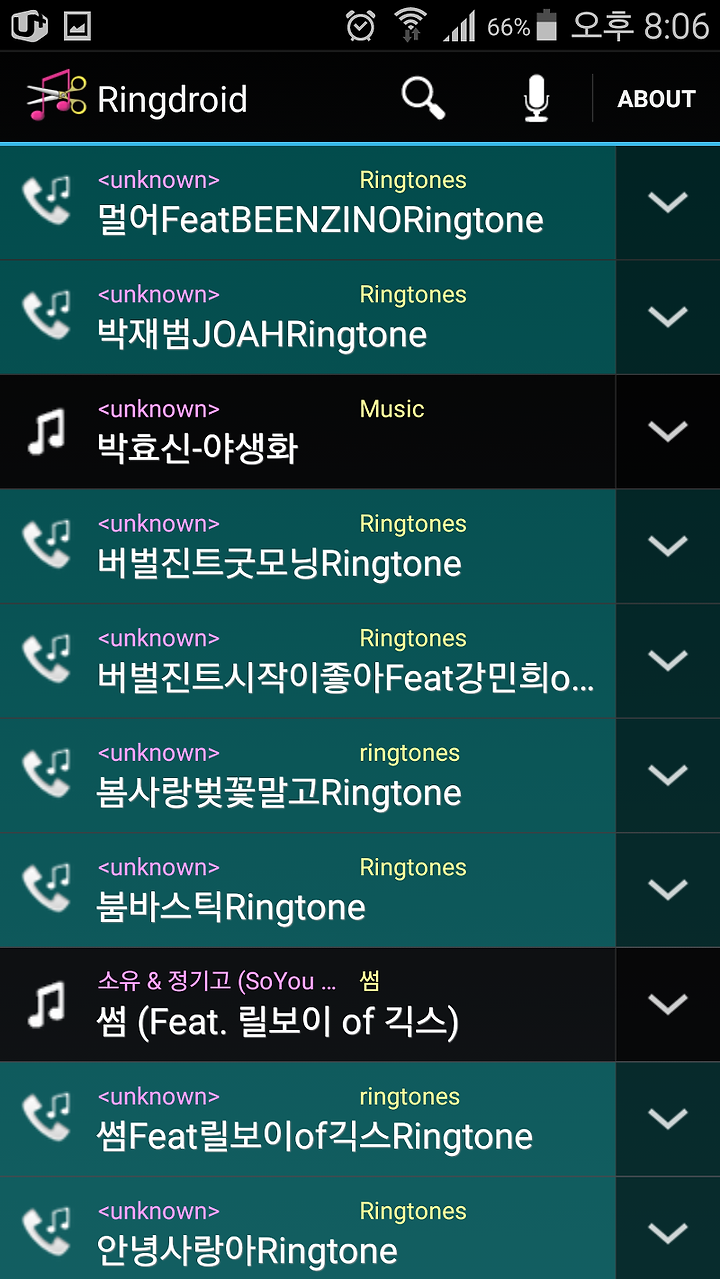
Task: Select 봄사랑벚꽃말고Ringtone
Action: tap(307, 776)
